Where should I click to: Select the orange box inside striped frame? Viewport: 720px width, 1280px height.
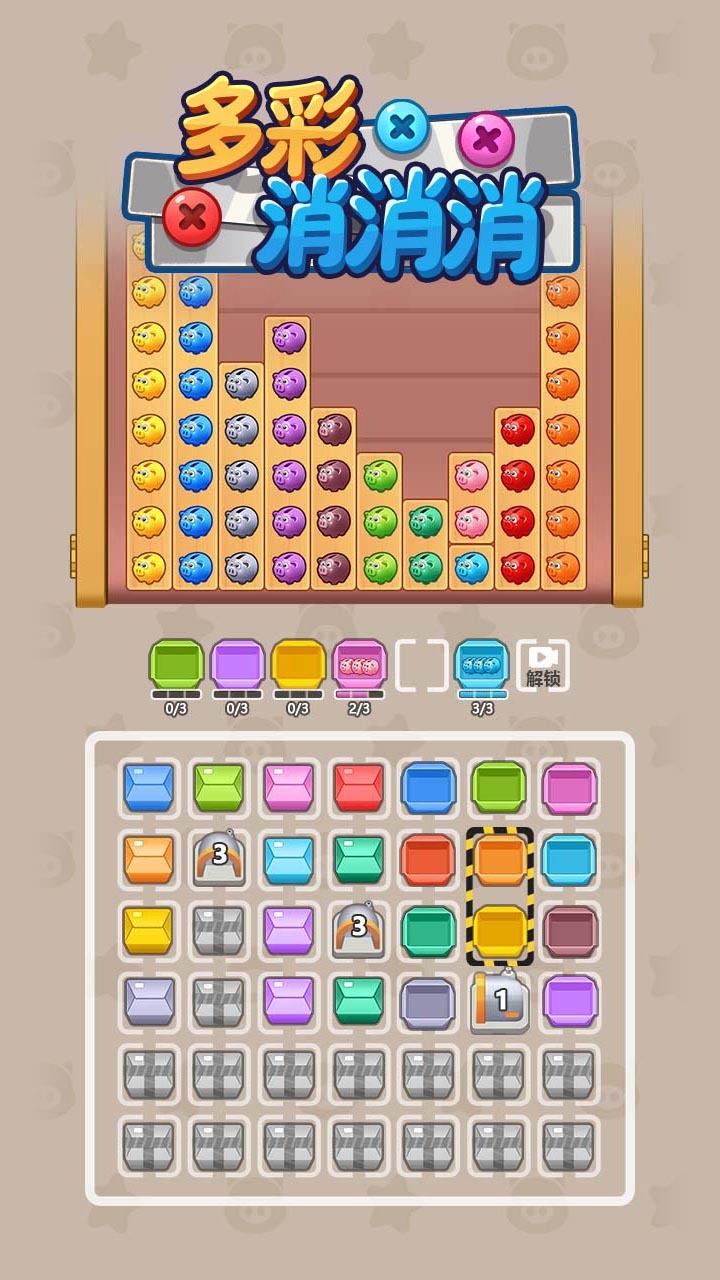click(500, 859)
